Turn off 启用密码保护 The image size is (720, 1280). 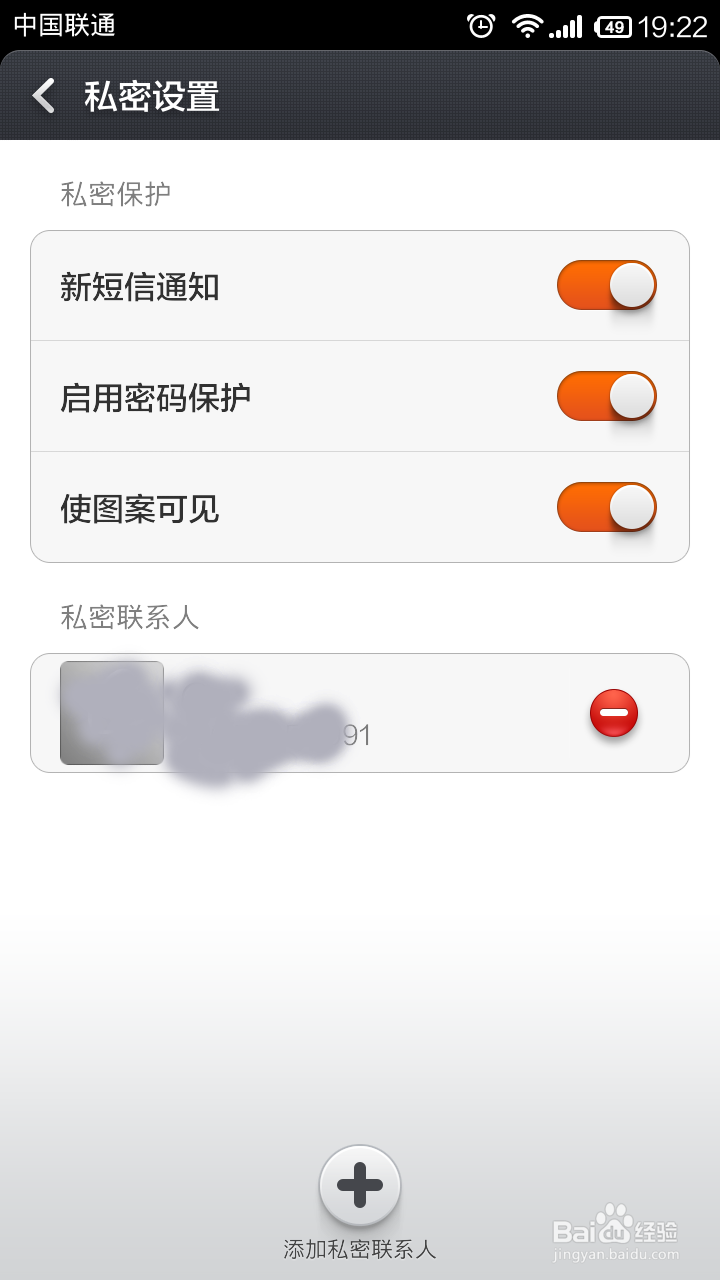click(x=605, y=396)
